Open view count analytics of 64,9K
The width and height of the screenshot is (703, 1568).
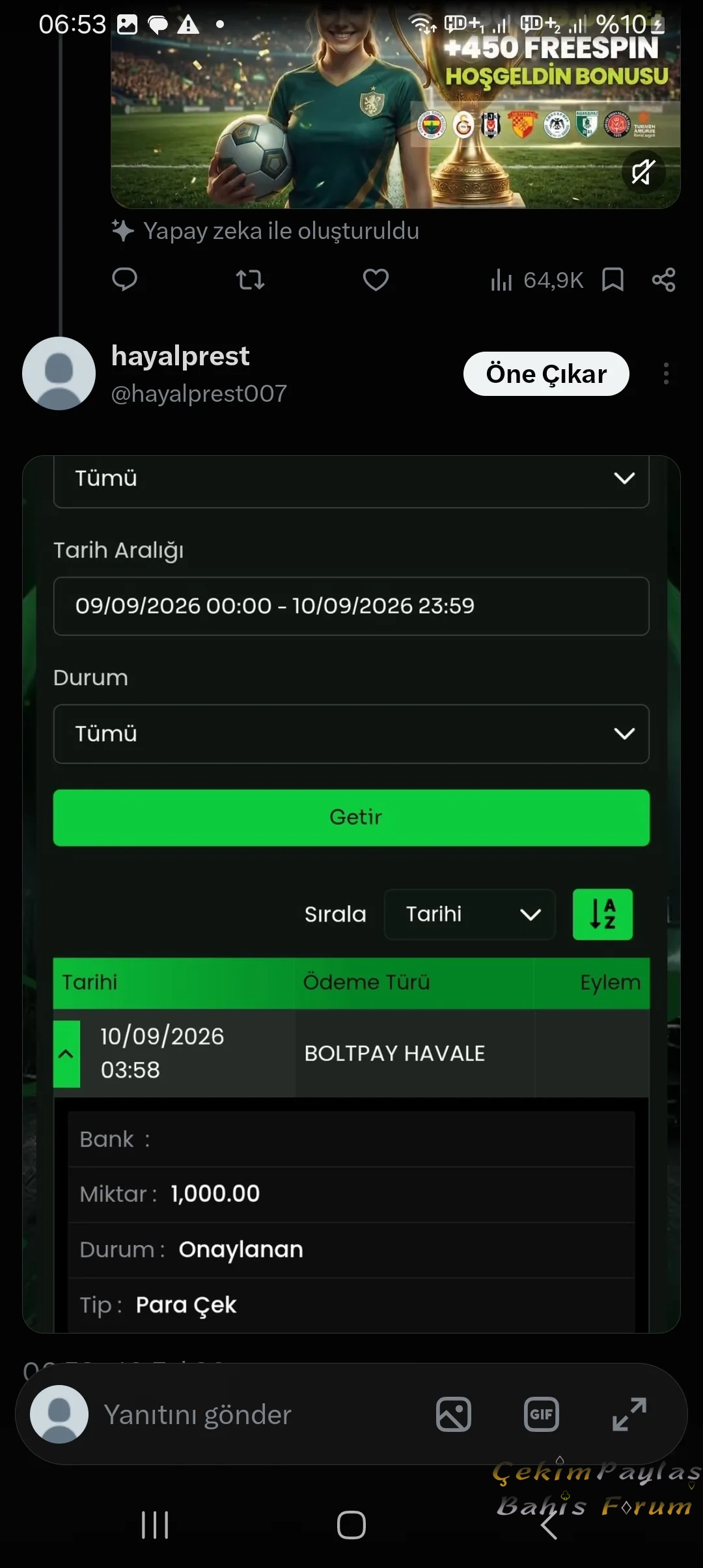(x=537, y=280)
